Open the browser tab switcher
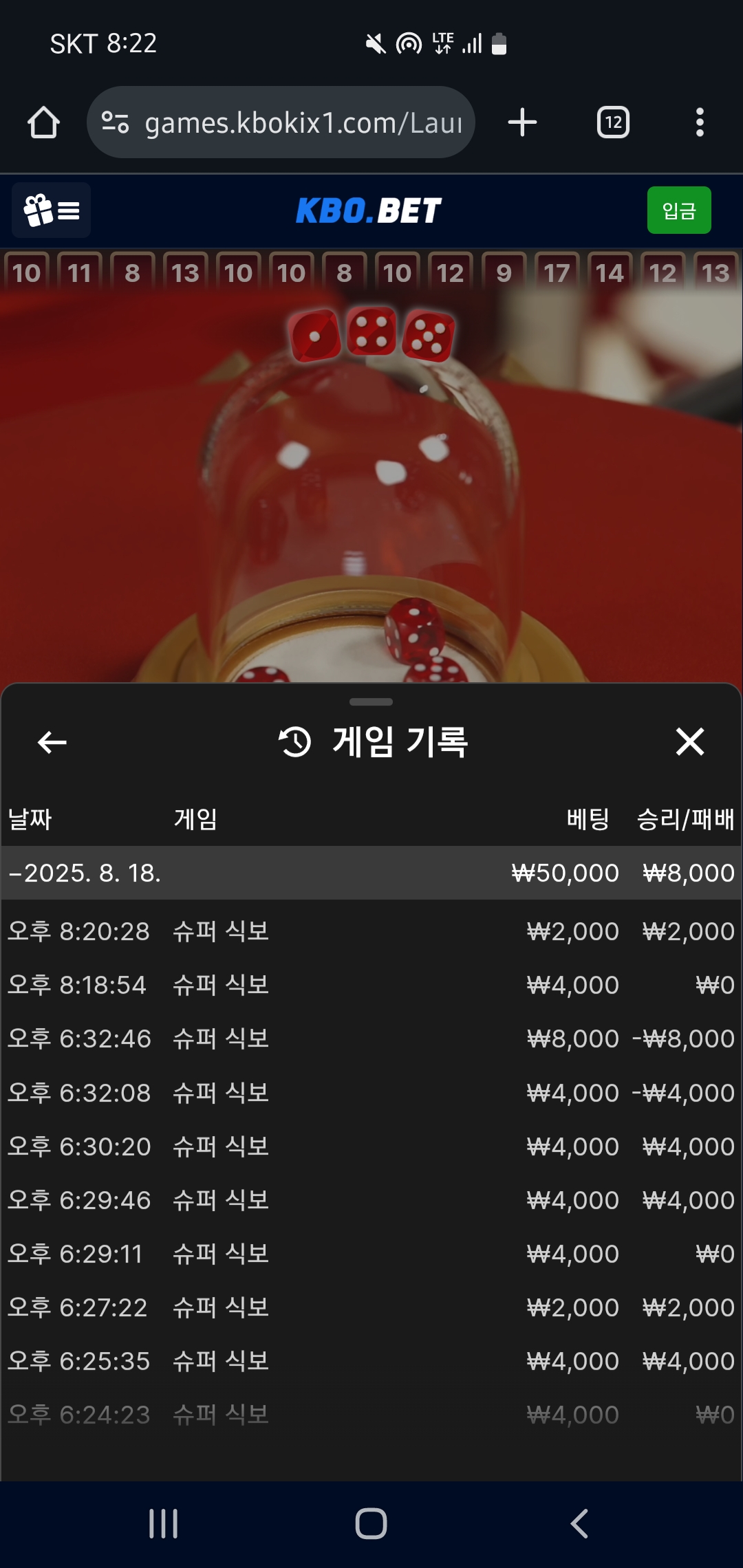743x1568 pixels. (612, 123)
